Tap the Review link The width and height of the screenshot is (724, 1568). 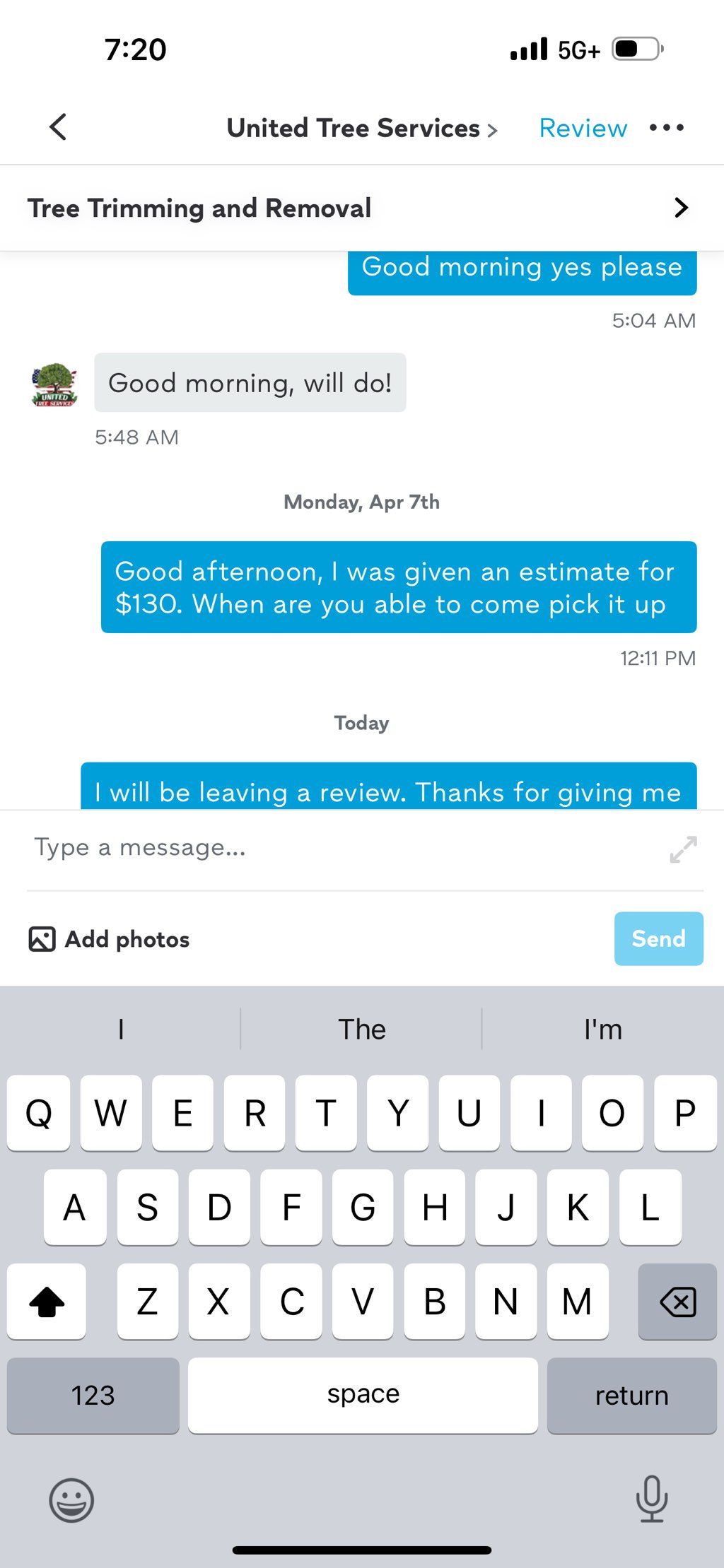tap(583, 129)
